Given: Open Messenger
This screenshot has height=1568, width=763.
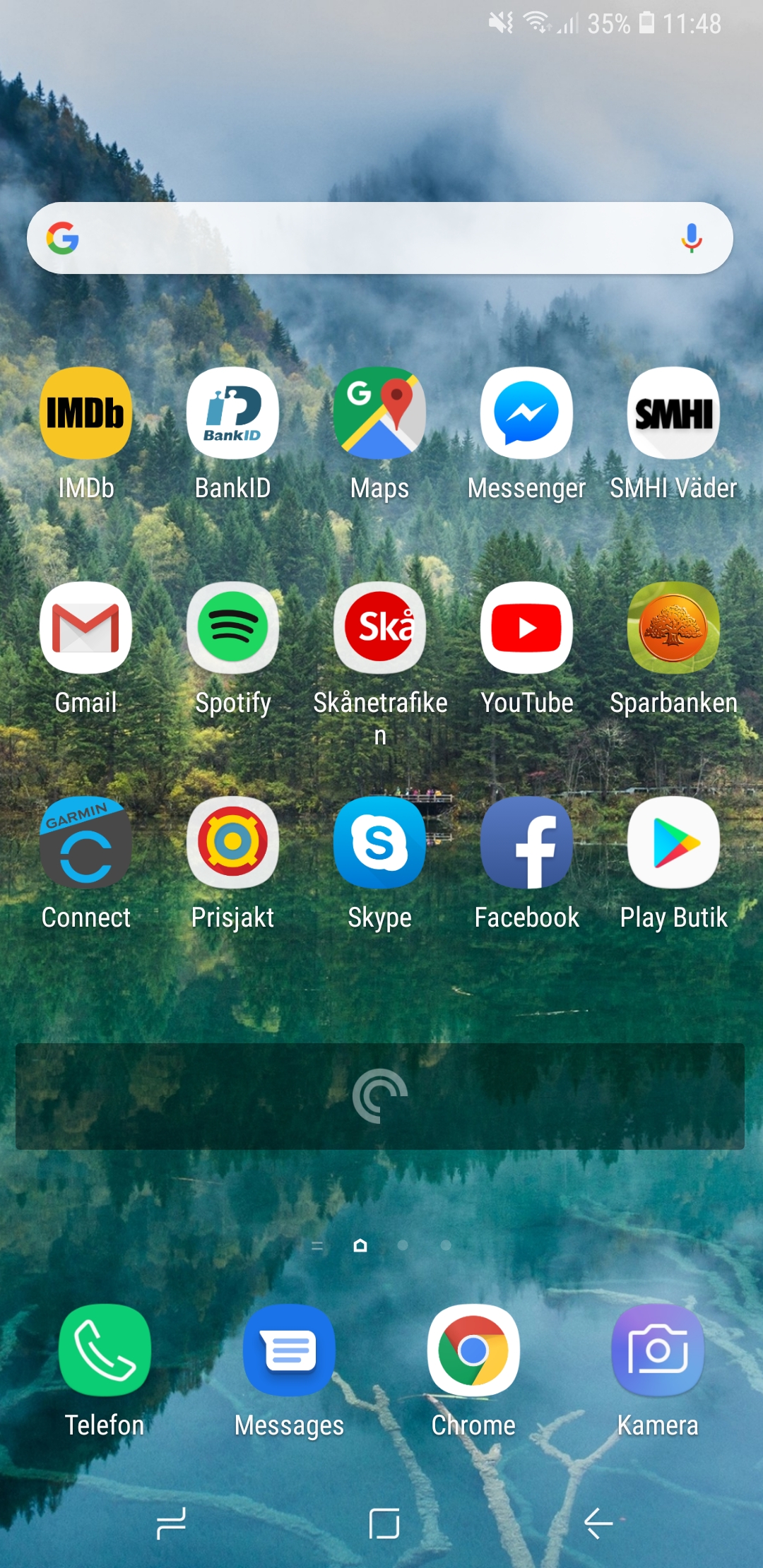Looking at the screenshot, I should (x=526, y=413).
